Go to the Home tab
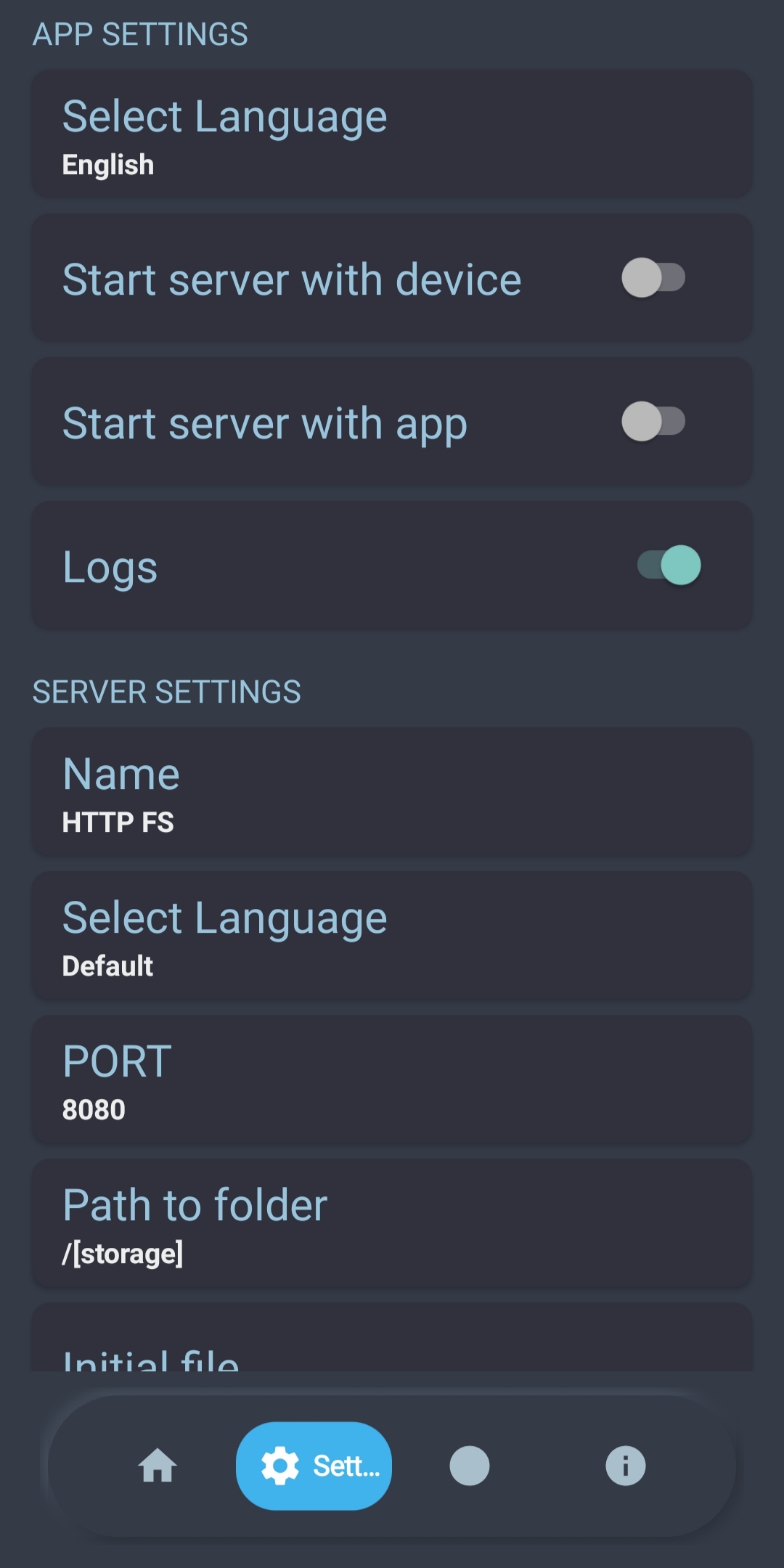 [x=158, y=1466]
